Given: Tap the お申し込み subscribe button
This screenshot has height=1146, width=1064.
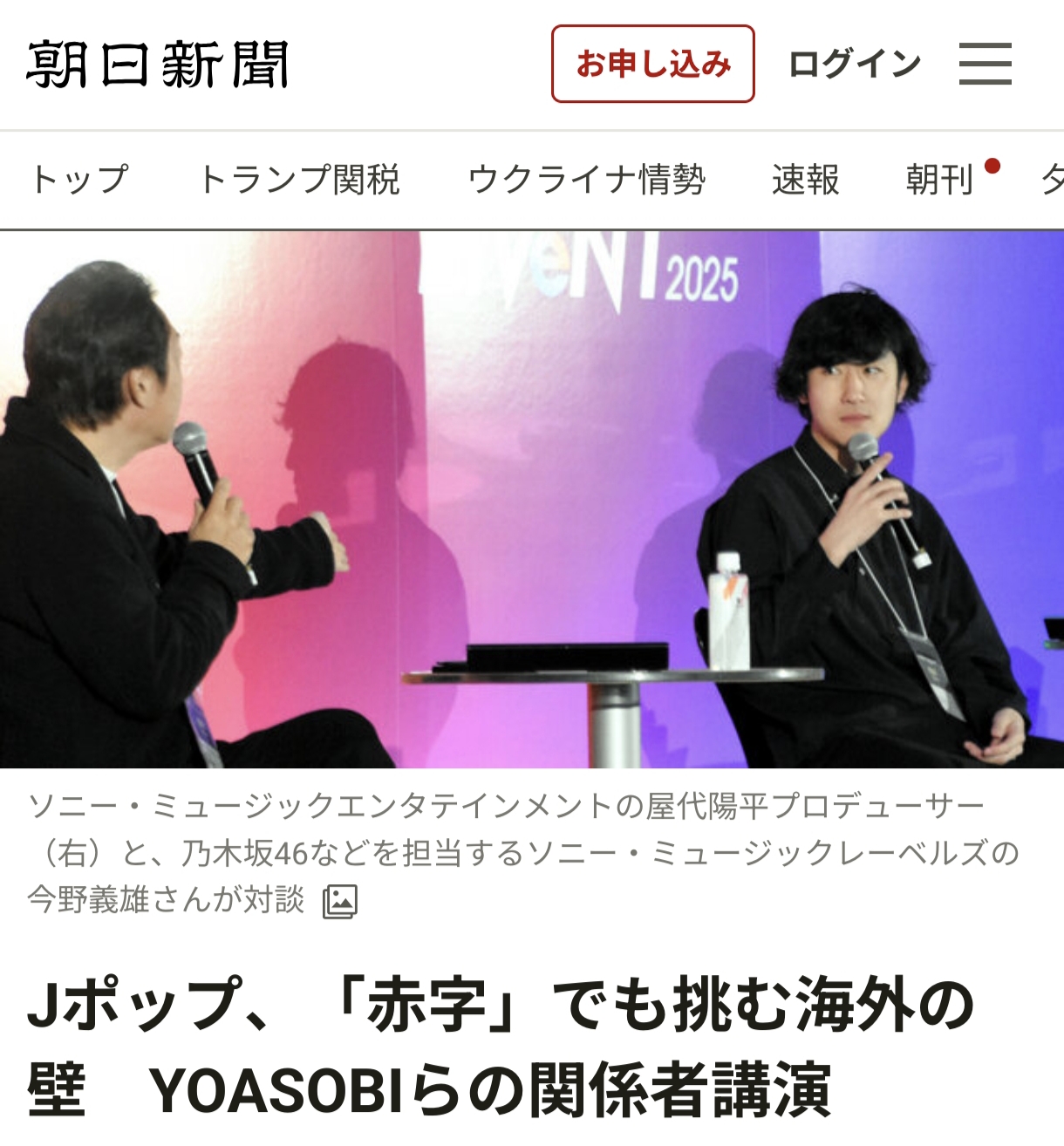Looking at the screenshot, I should pos(652,64).
